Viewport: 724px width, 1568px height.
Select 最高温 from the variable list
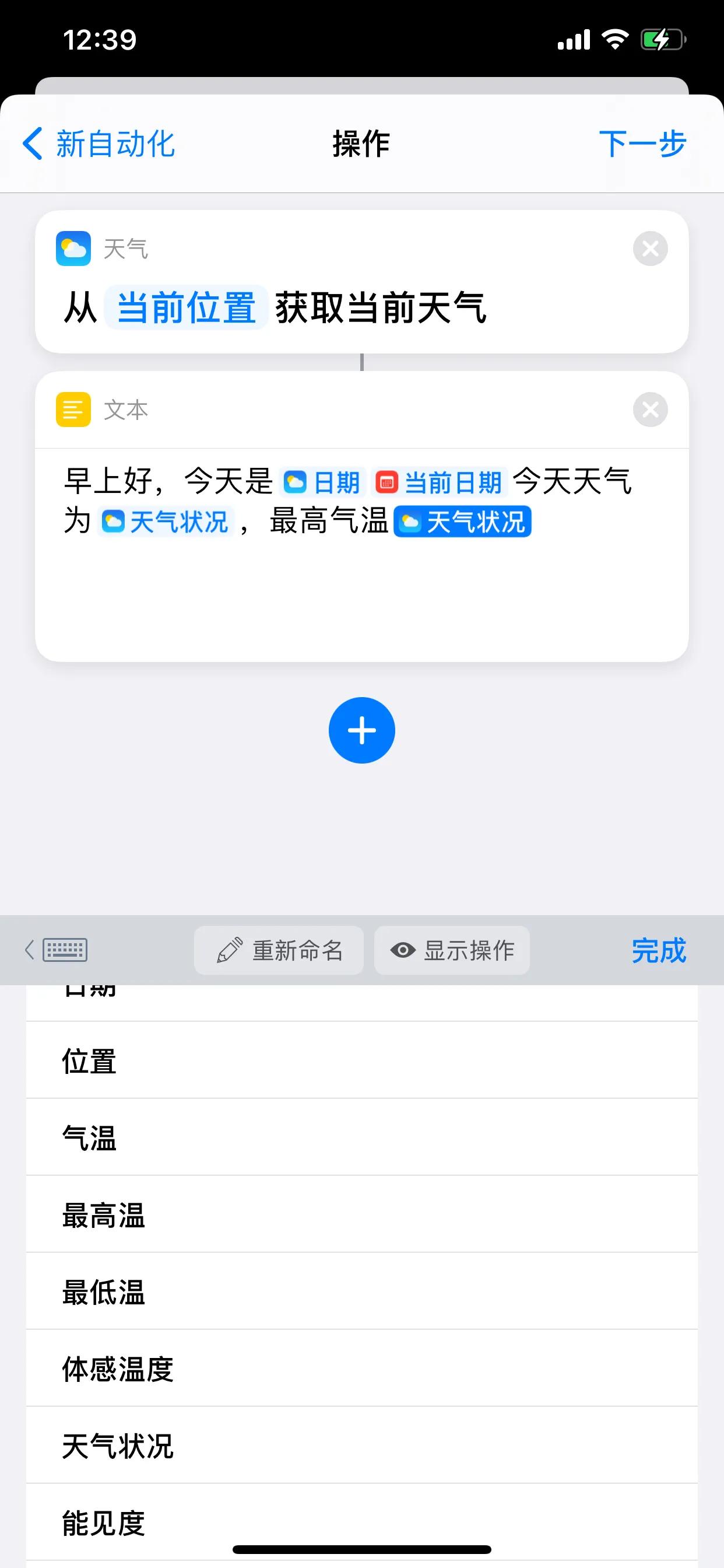103,1215
